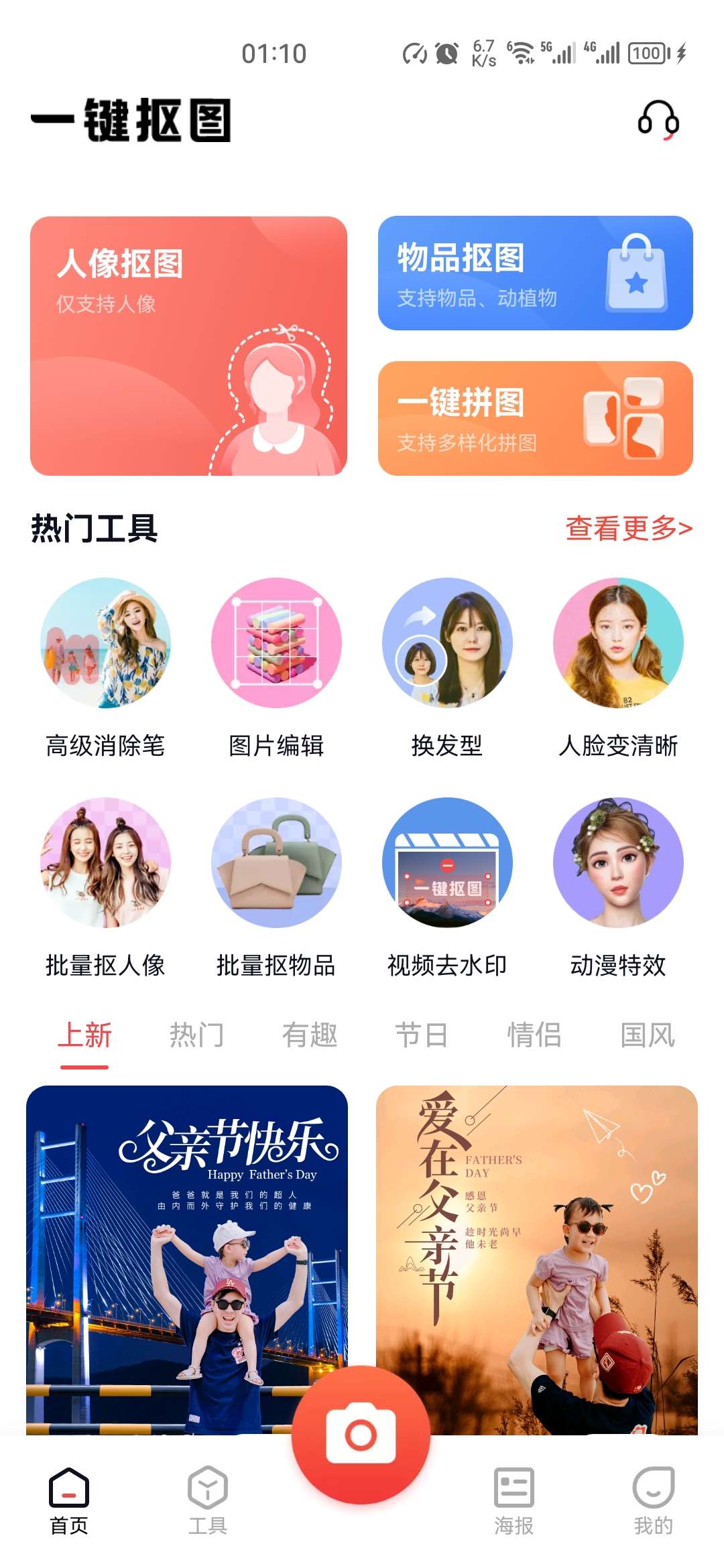Screen dimensions: 724x1568
Task: Open the 物品抠图 object cutout card
Action: 535,273
